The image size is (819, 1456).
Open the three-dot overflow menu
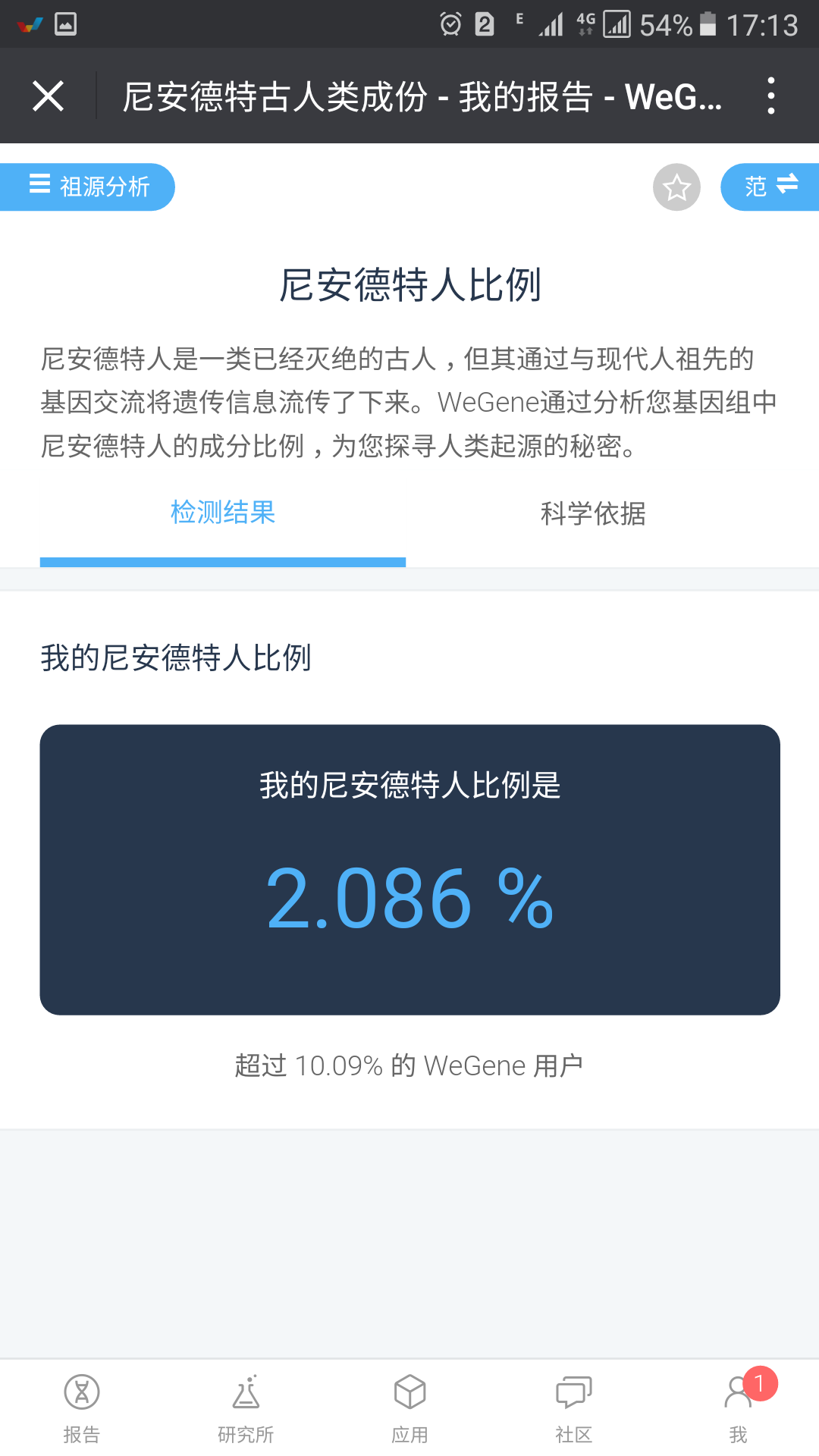pyautogui.click(x=770, y=96)
